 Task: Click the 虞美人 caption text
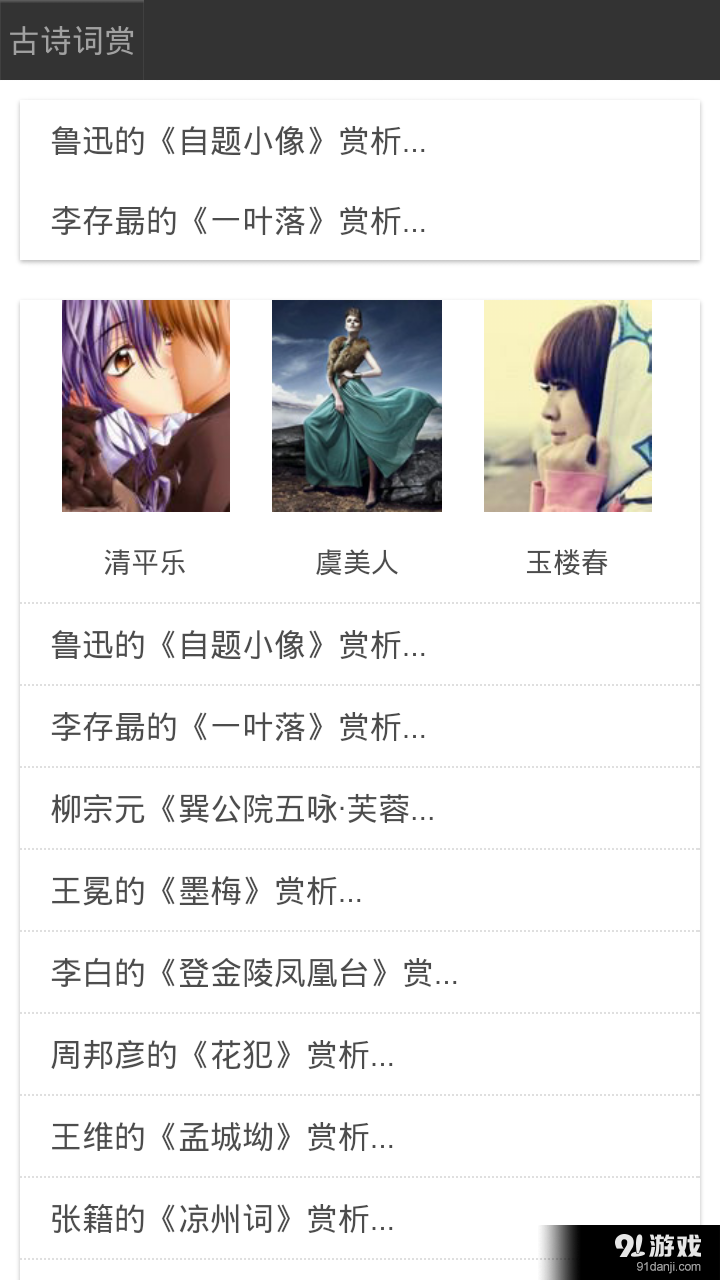tap(356, 563)
